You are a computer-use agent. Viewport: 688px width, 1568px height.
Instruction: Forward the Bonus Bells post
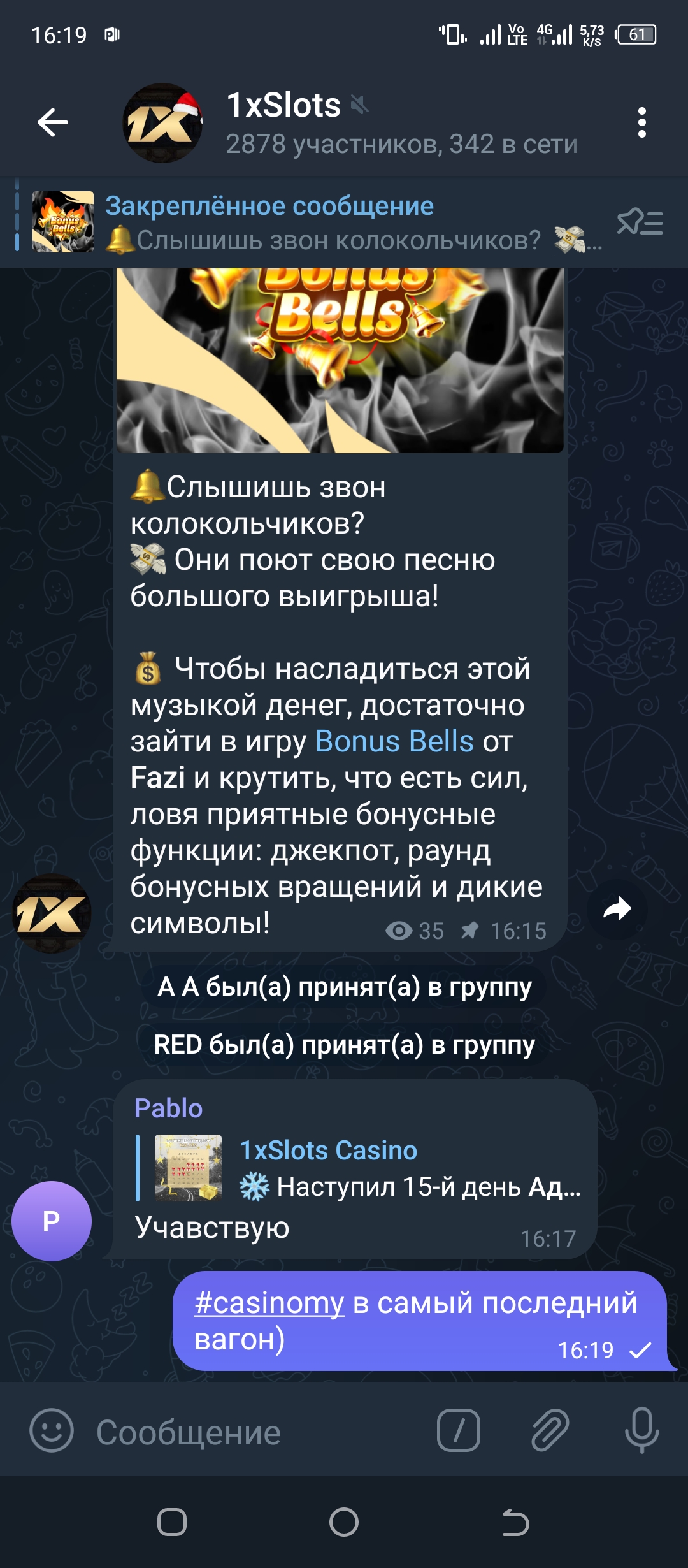click(616, 909)
